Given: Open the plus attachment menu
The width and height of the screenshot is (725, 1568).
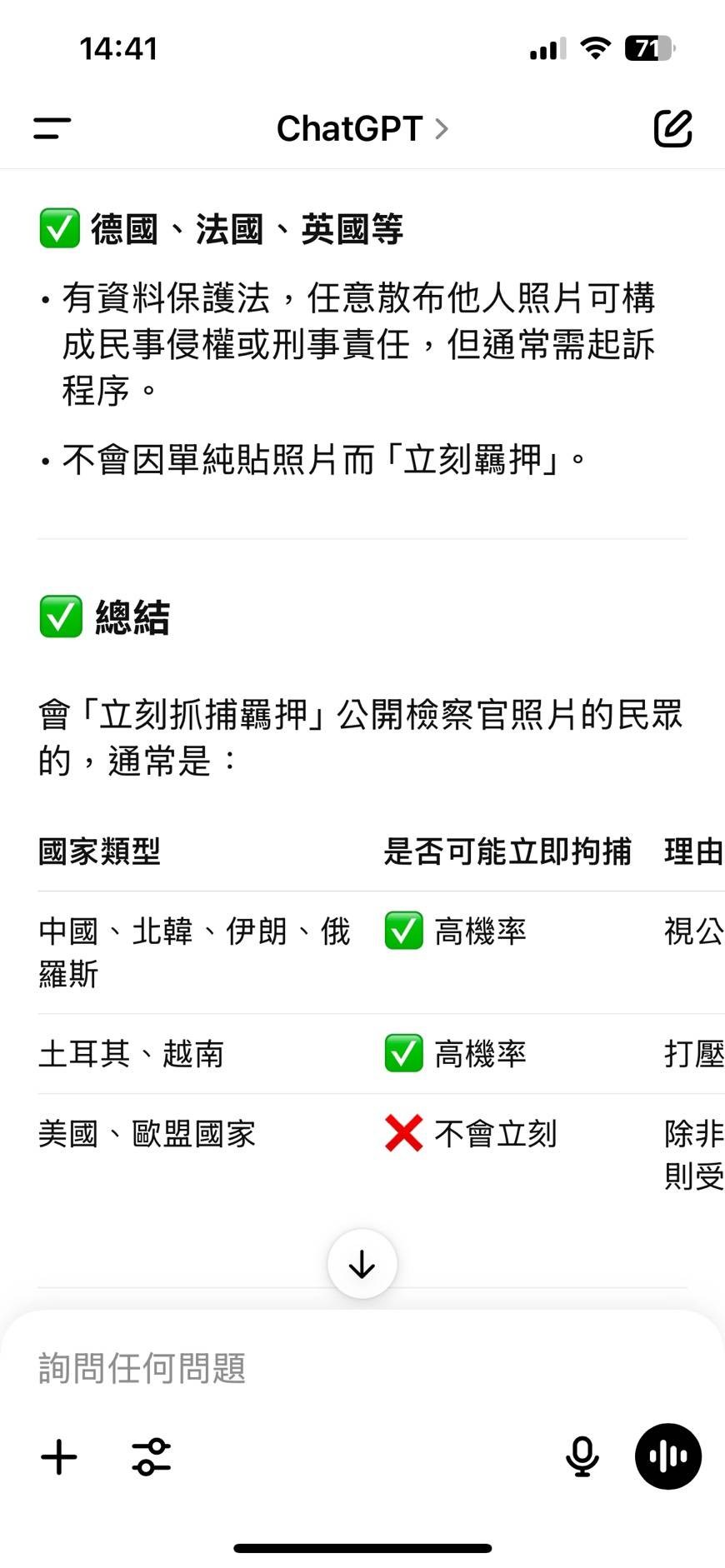Looking at the screenshot, I should coord(59,1457).
